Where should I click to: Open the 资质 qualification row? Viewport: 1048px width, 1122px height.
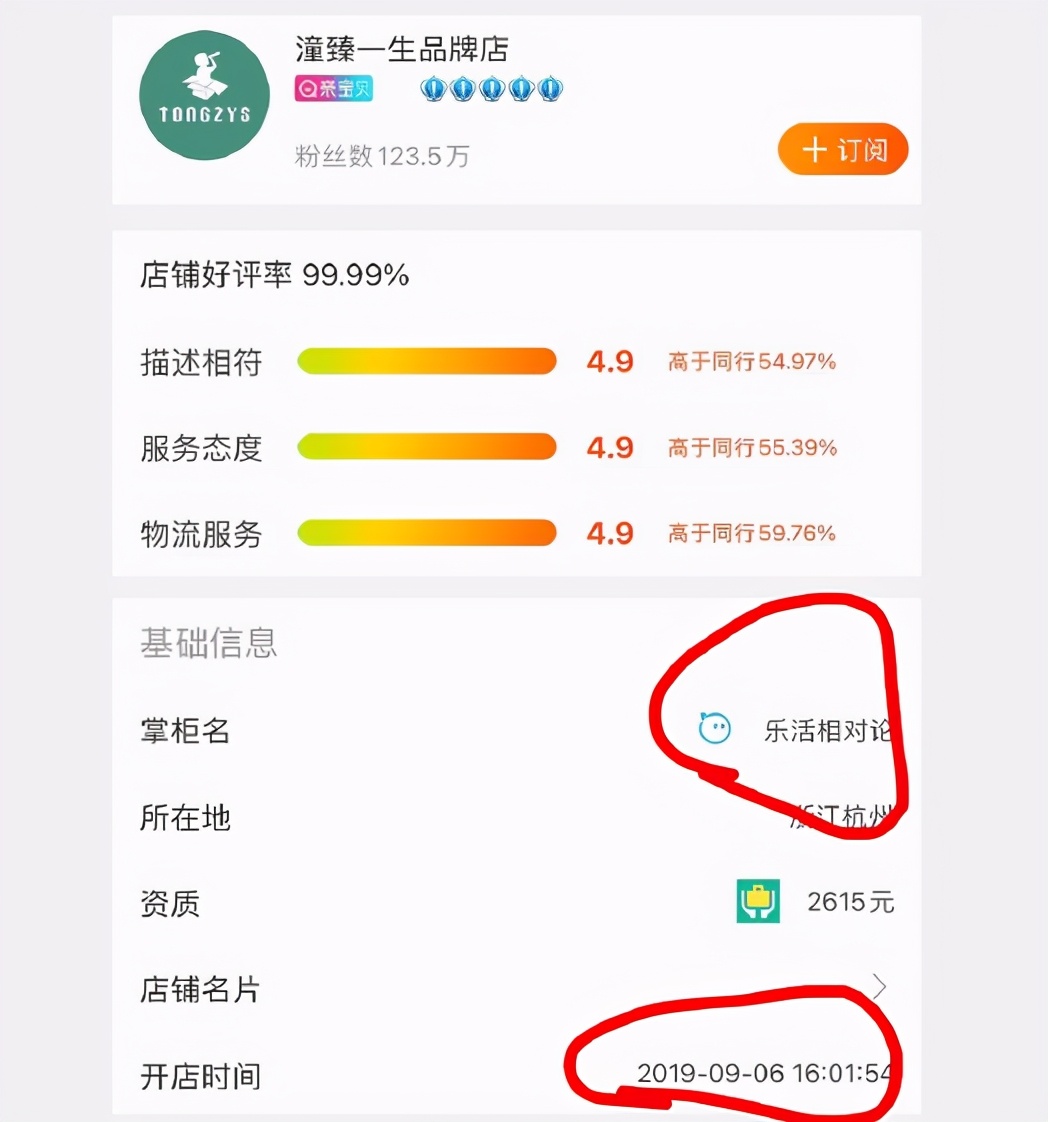[515, 903]
